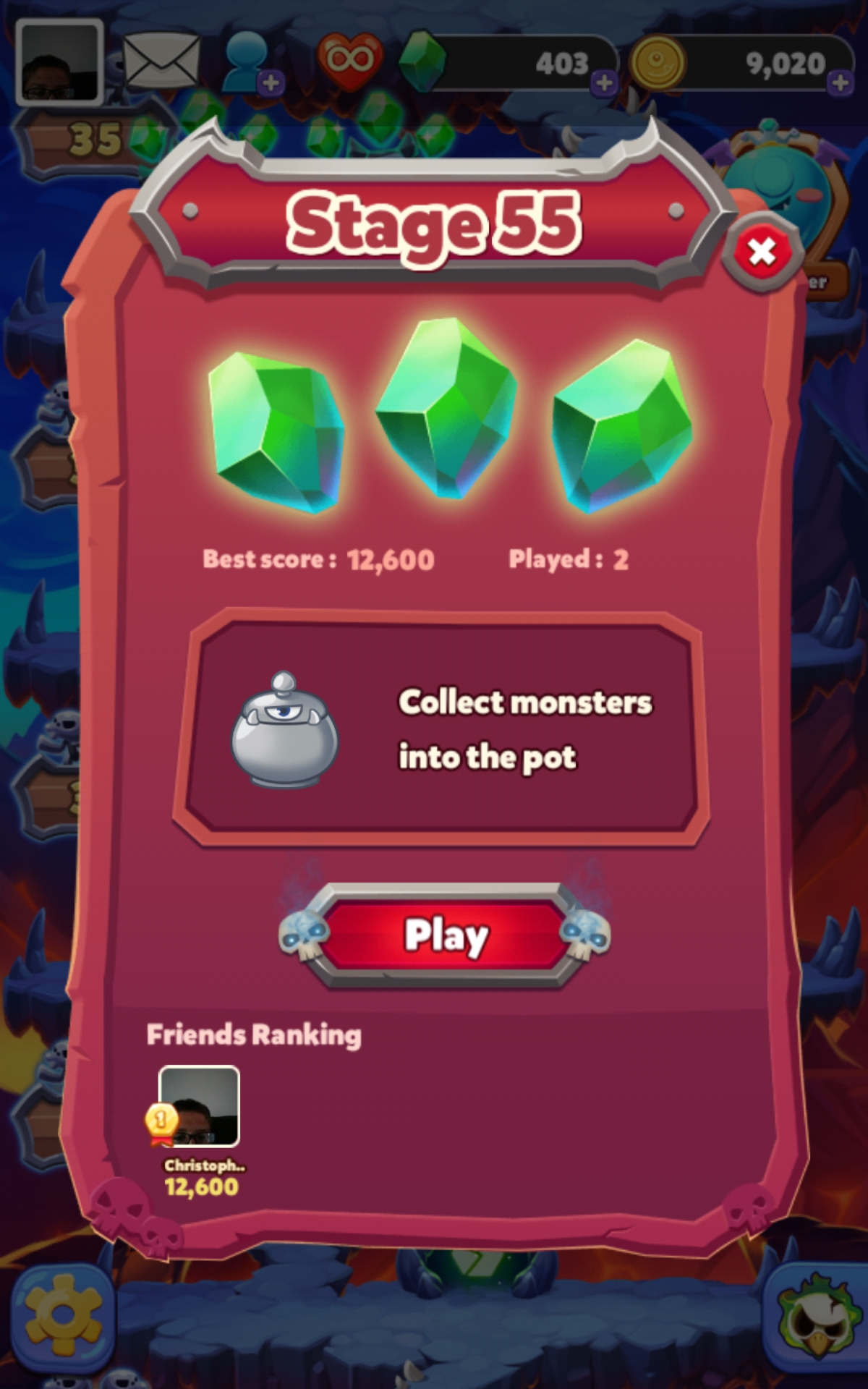Tap the infinite lives heart

pyautogui.click(x=350, y=61)
